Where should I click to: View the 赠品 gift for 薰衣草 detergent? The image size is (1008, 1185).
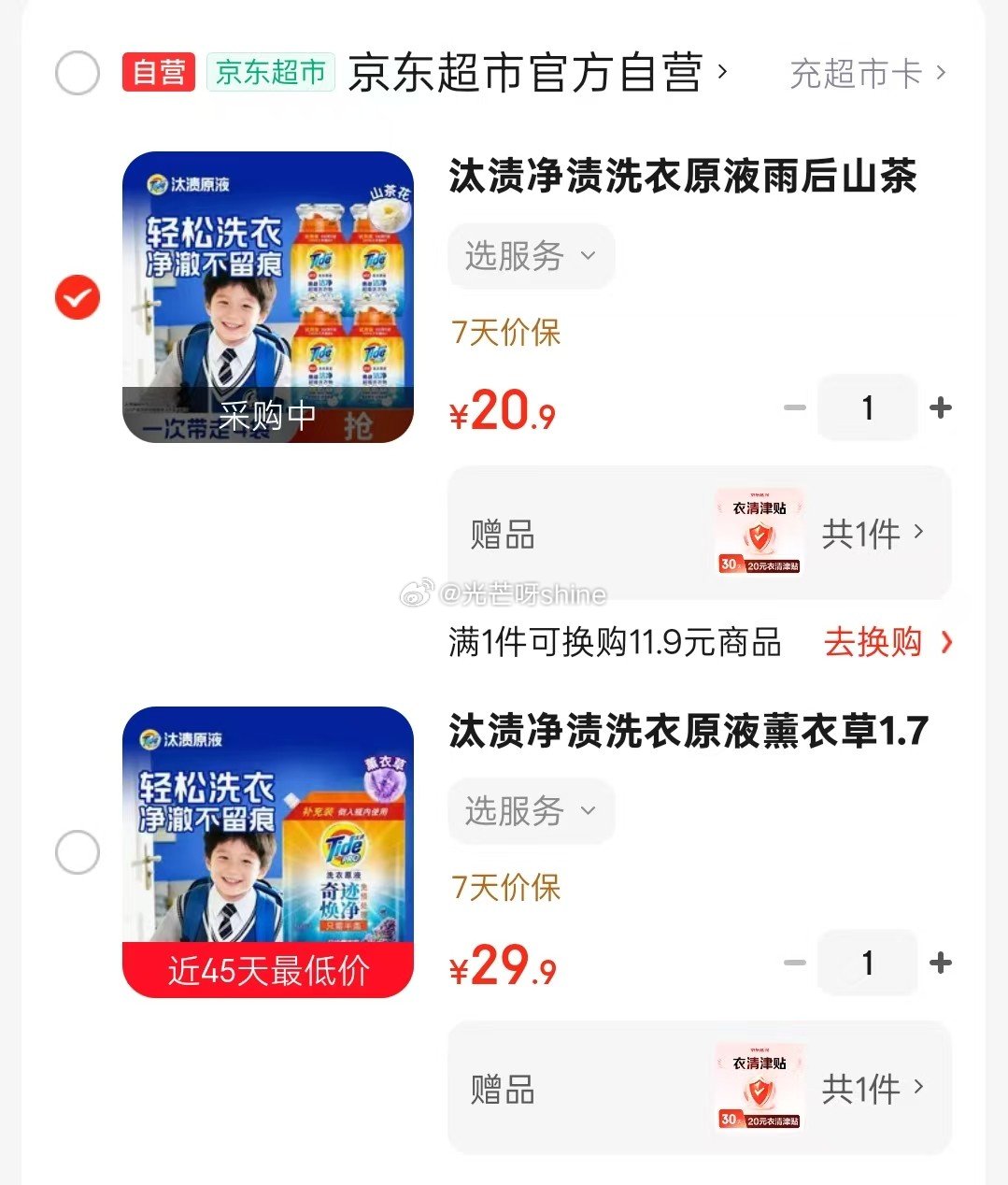point(699,1089)
